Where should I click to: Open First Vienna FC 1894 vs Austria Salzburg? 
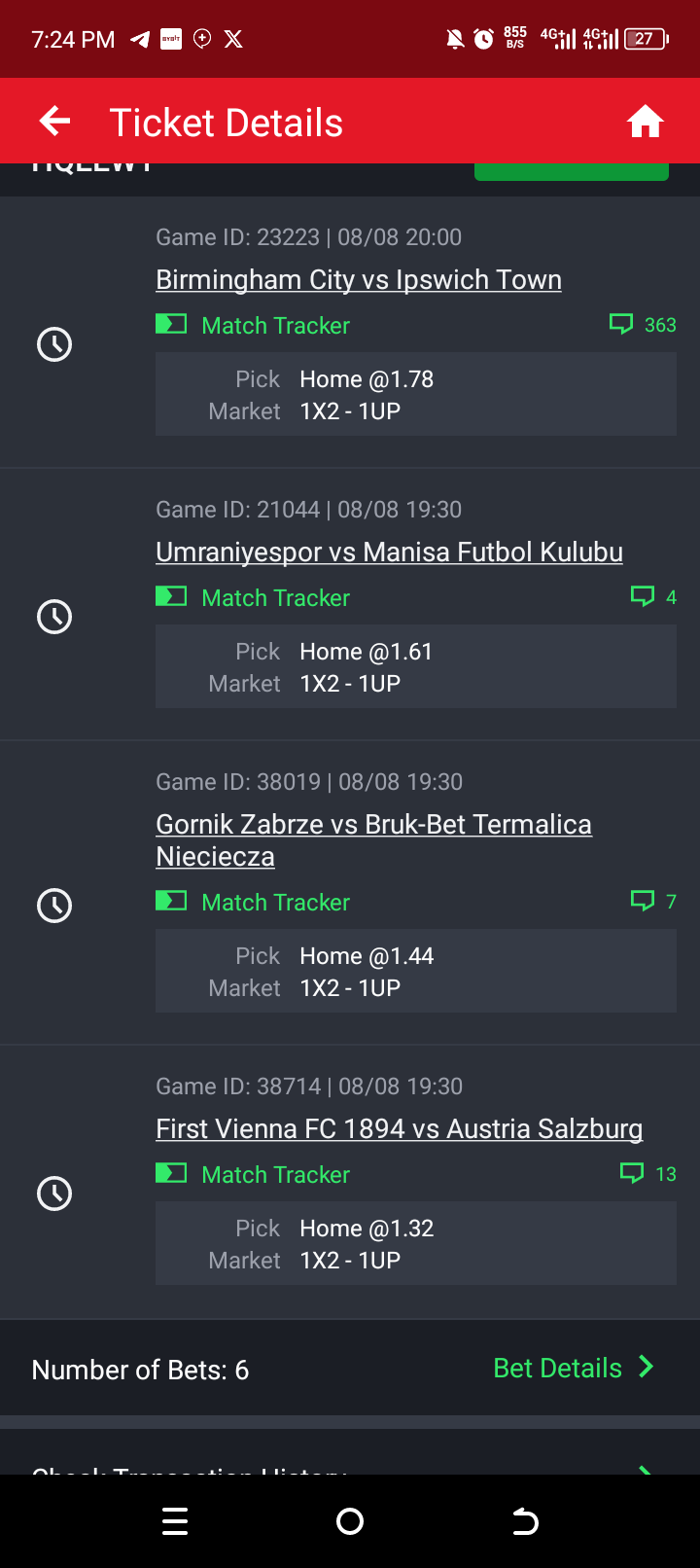pyautogui.click(x=400, y=1129)
